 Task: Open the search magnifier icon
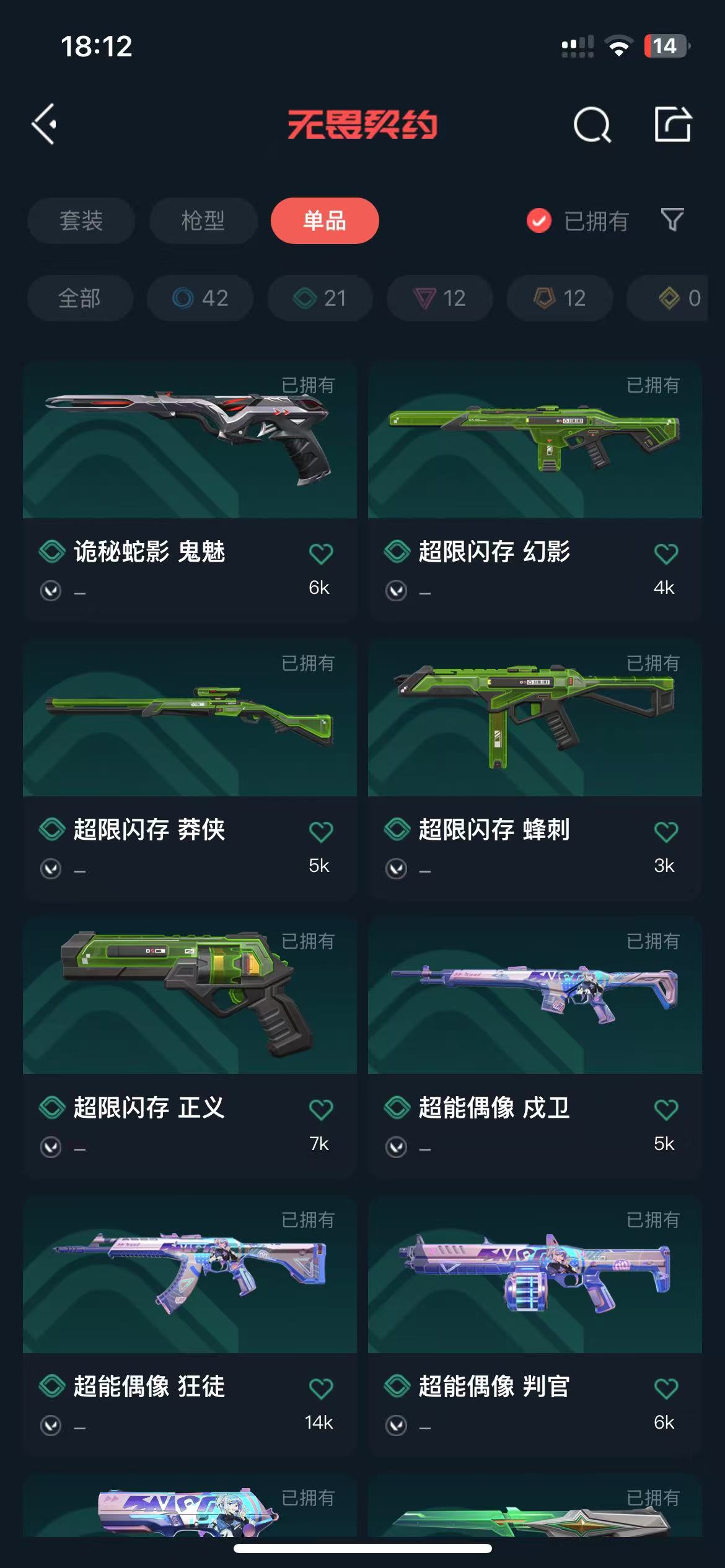pos(592,125)
